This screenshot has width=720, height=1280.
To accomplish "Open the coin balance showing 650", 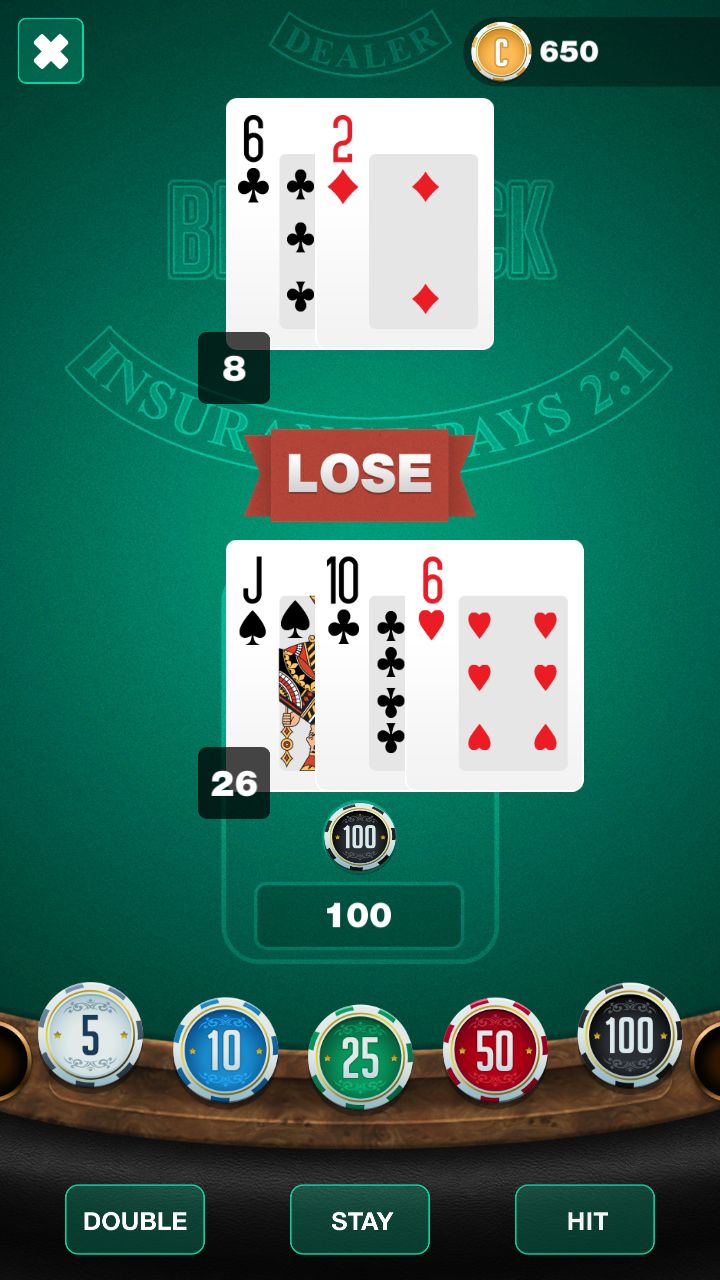I will click(568, 51).
